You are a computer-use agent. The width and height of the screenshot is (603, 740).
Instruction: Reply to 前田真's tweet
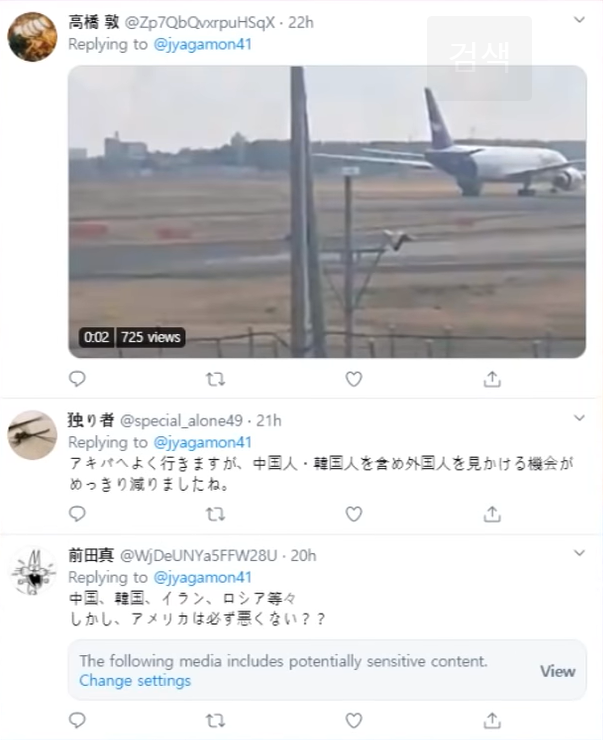coord(77,719)
